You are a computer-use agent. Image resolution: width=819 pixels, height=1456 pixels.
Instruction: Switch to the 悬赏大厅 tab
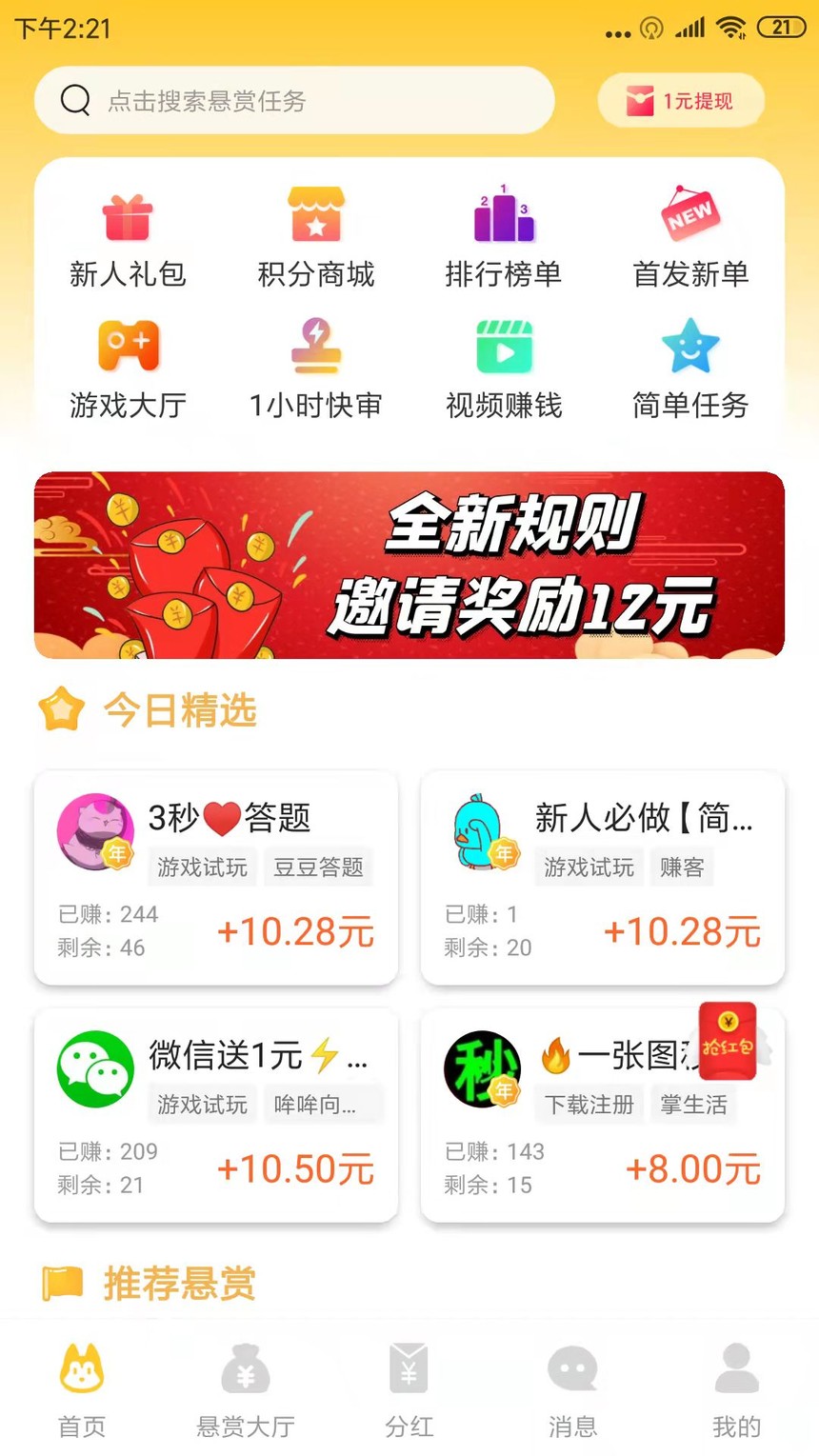click(x=246, y=1390)
